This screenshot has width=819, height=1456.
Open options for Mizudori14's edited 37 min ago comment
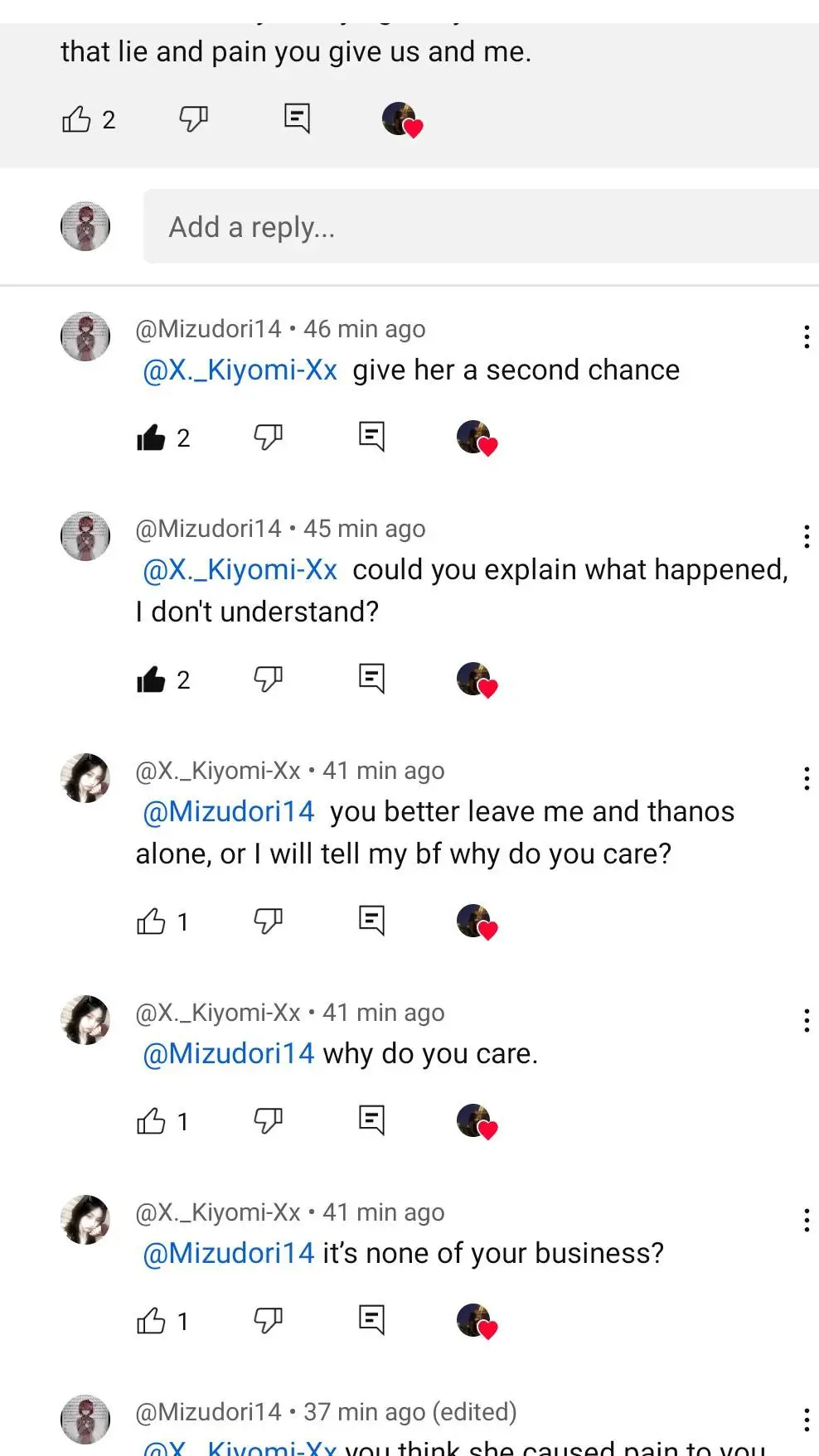click(806, 1419)
